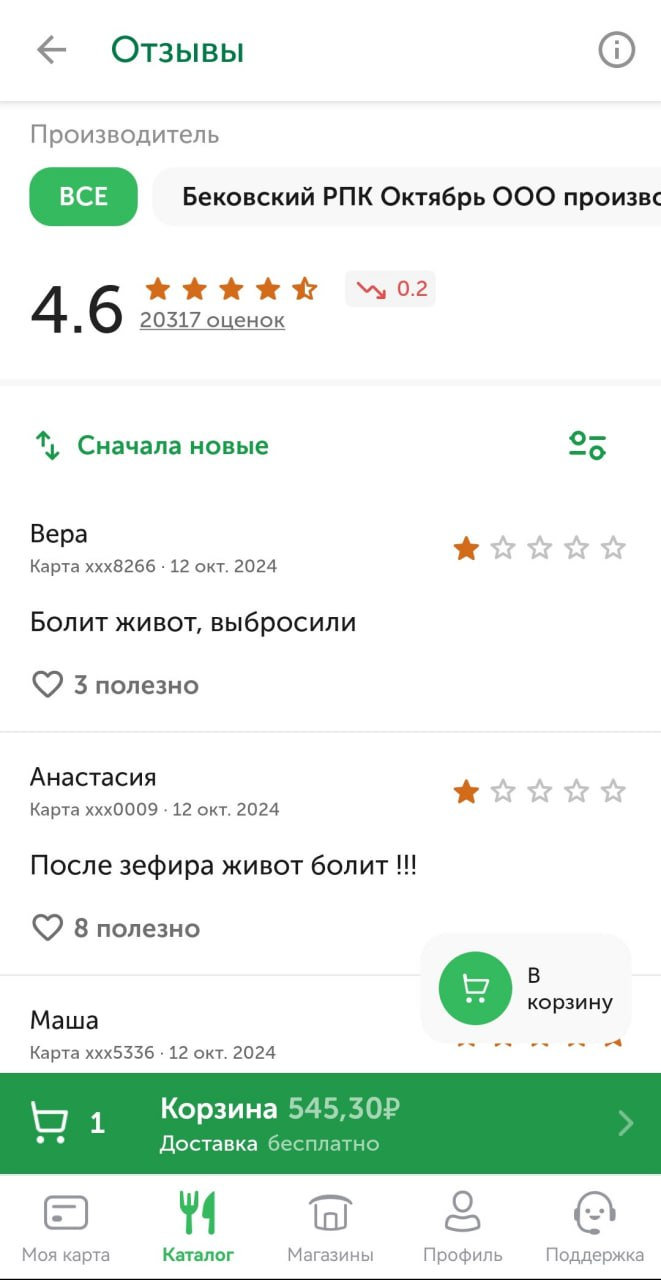Open review filter settings icon
Viewport: 661px width, 1280px height.
point(587,445)
